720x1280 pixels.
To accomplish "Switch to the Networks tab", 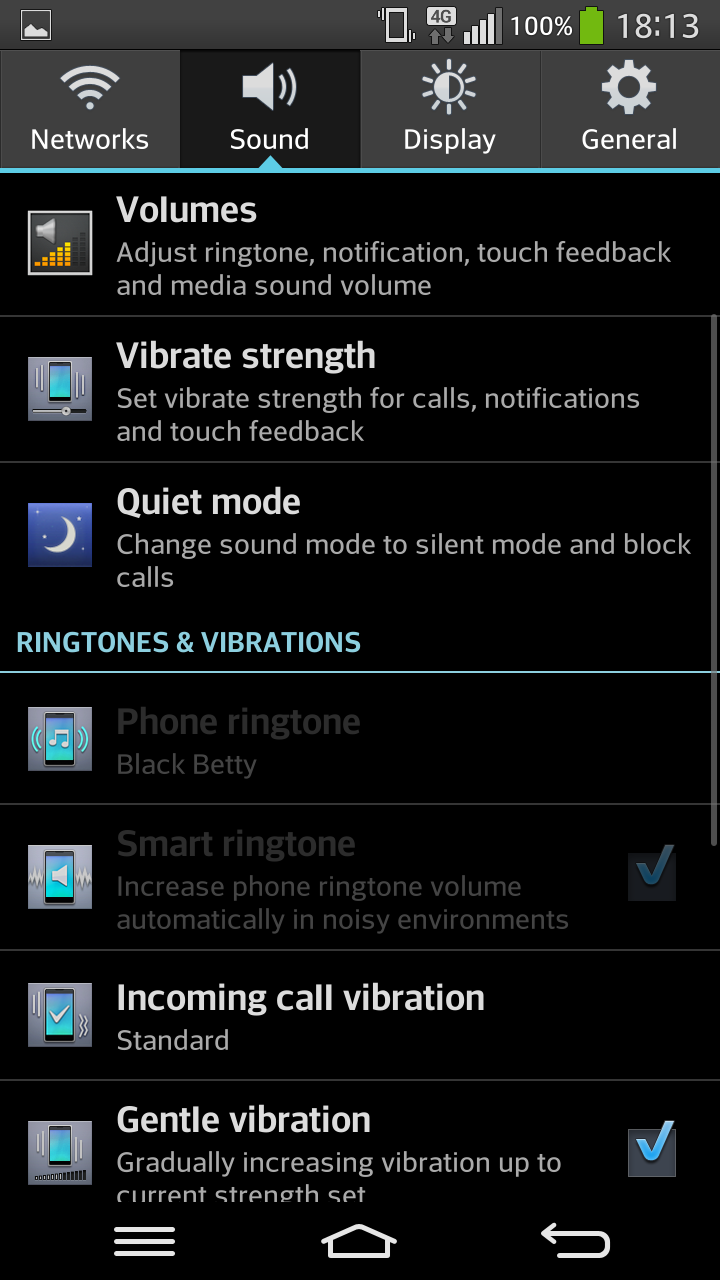I will [90, 109].
